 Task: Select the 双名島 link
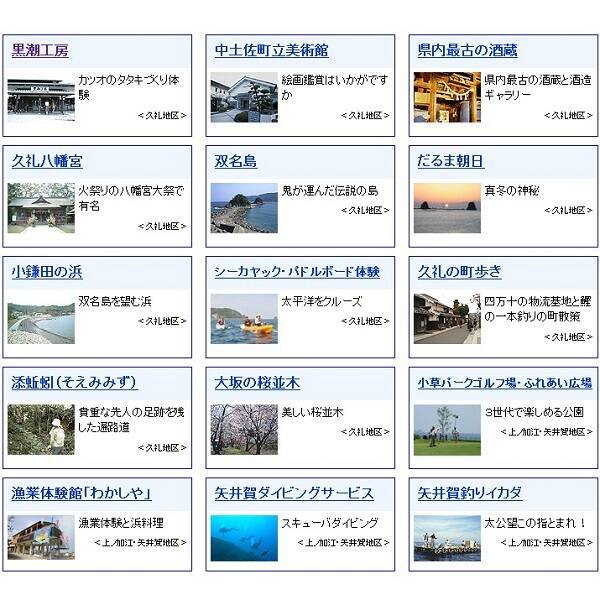pos(236,161)
